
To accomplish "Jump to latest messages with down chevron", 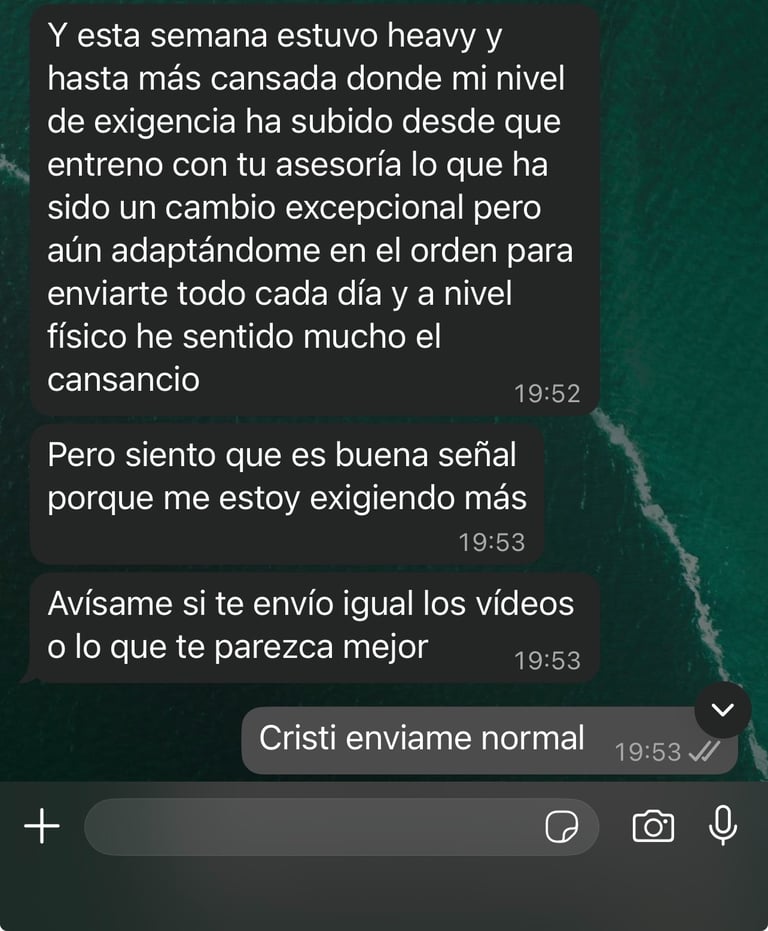I will coord(723,710).
